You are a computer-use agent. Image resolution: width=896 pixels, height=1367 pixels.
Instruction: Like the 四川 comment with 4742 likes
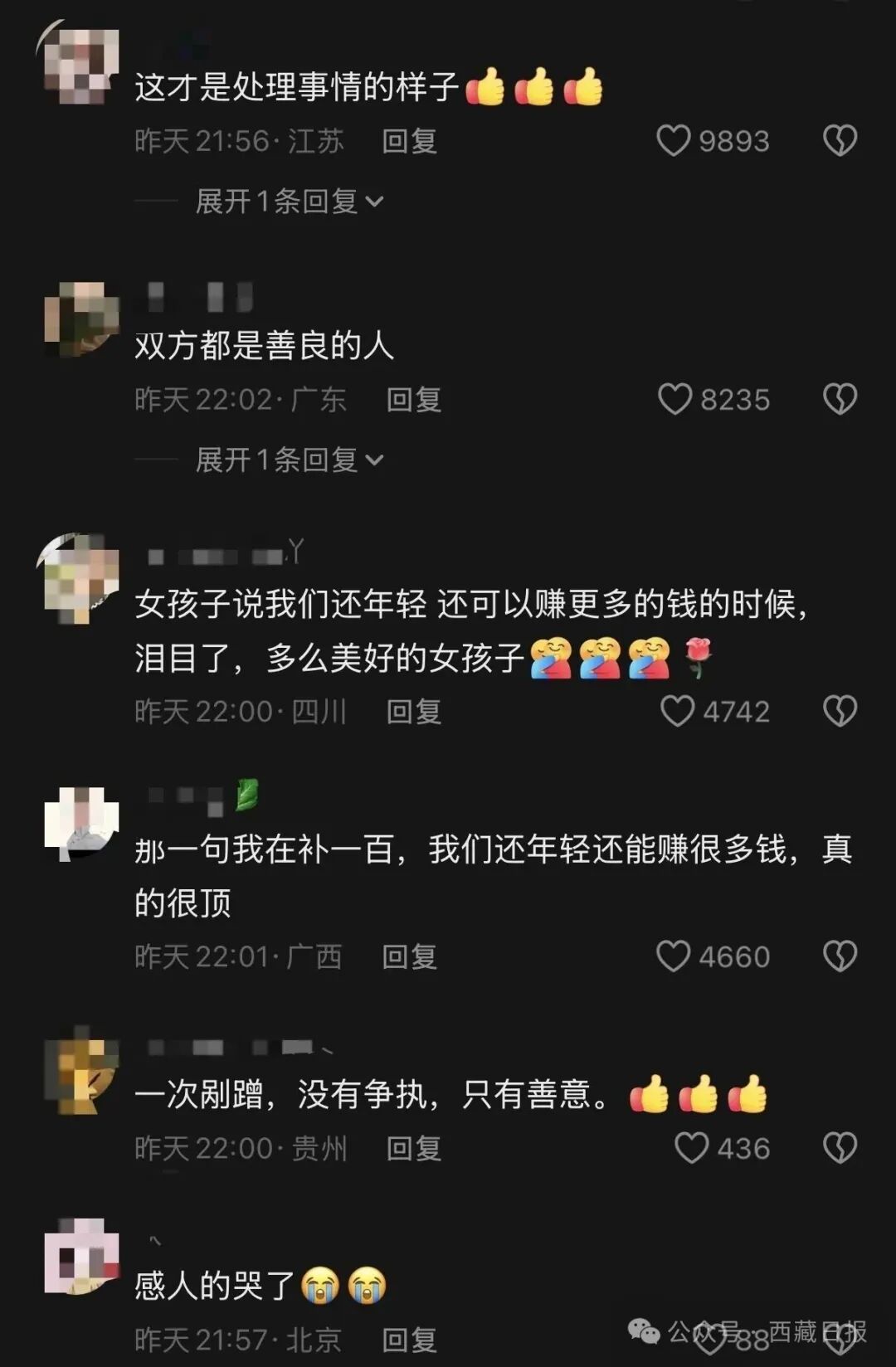tap(677, 712)
